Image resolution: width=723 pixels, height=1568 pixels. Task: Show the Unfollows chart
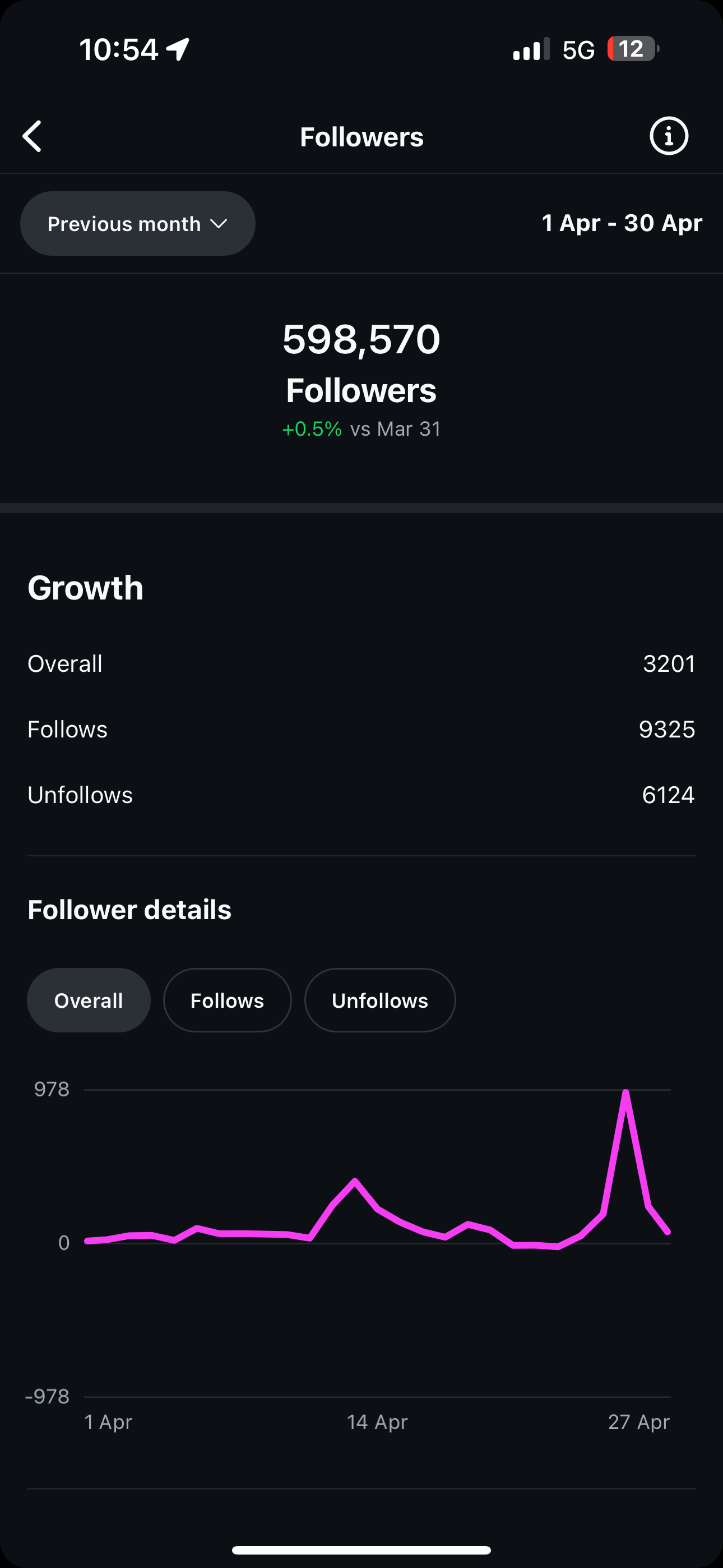coord(380,1000)
